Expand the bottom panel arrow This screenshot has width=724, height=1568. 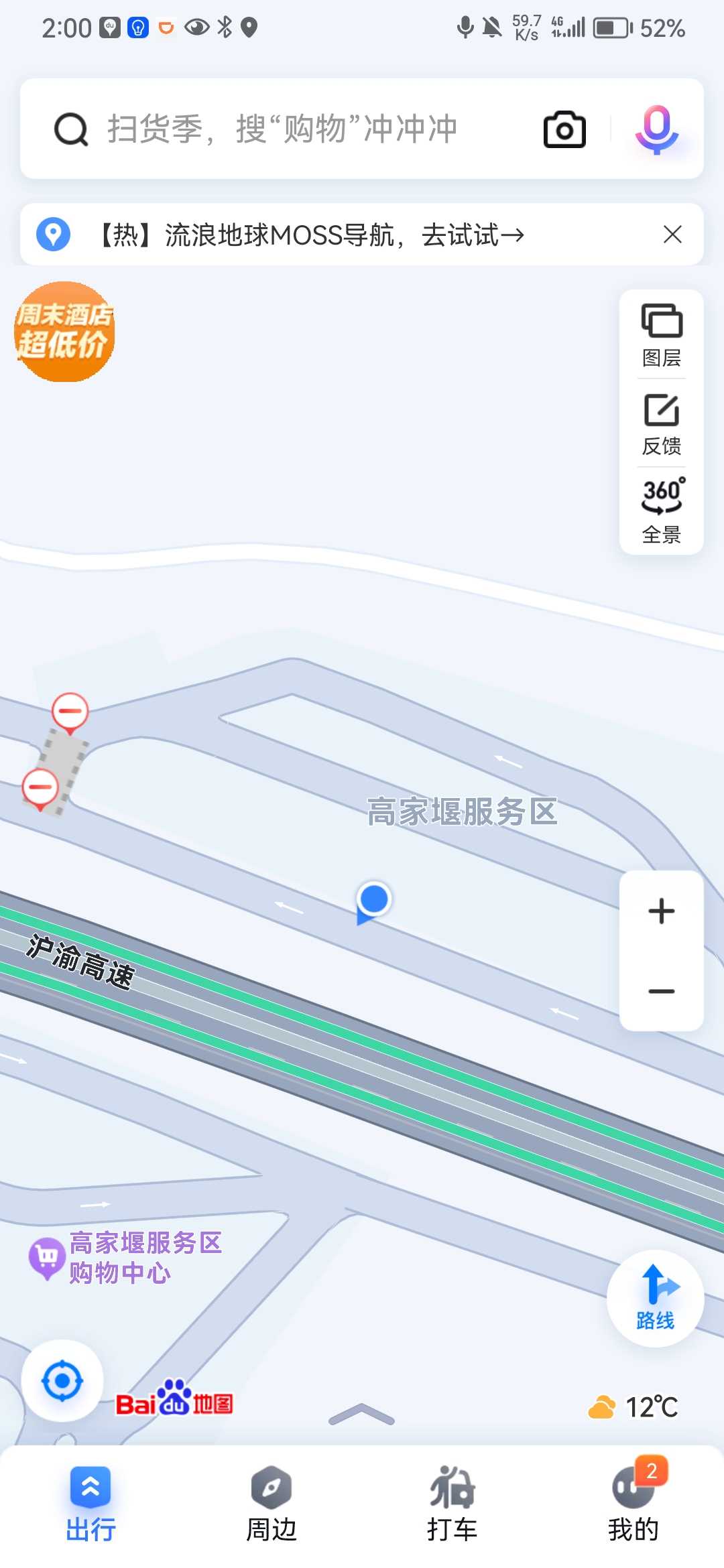[361, 1414]
